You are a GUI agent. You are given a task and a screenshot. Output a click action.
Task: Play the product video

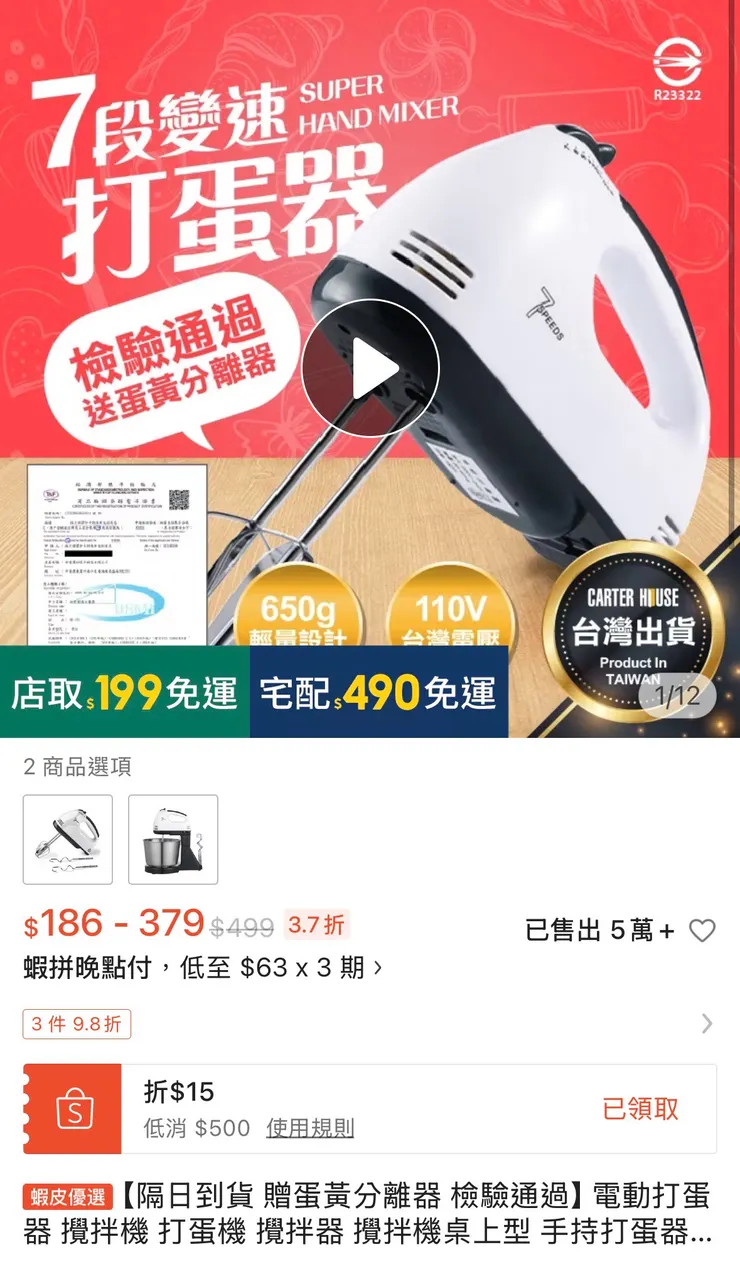370,369
